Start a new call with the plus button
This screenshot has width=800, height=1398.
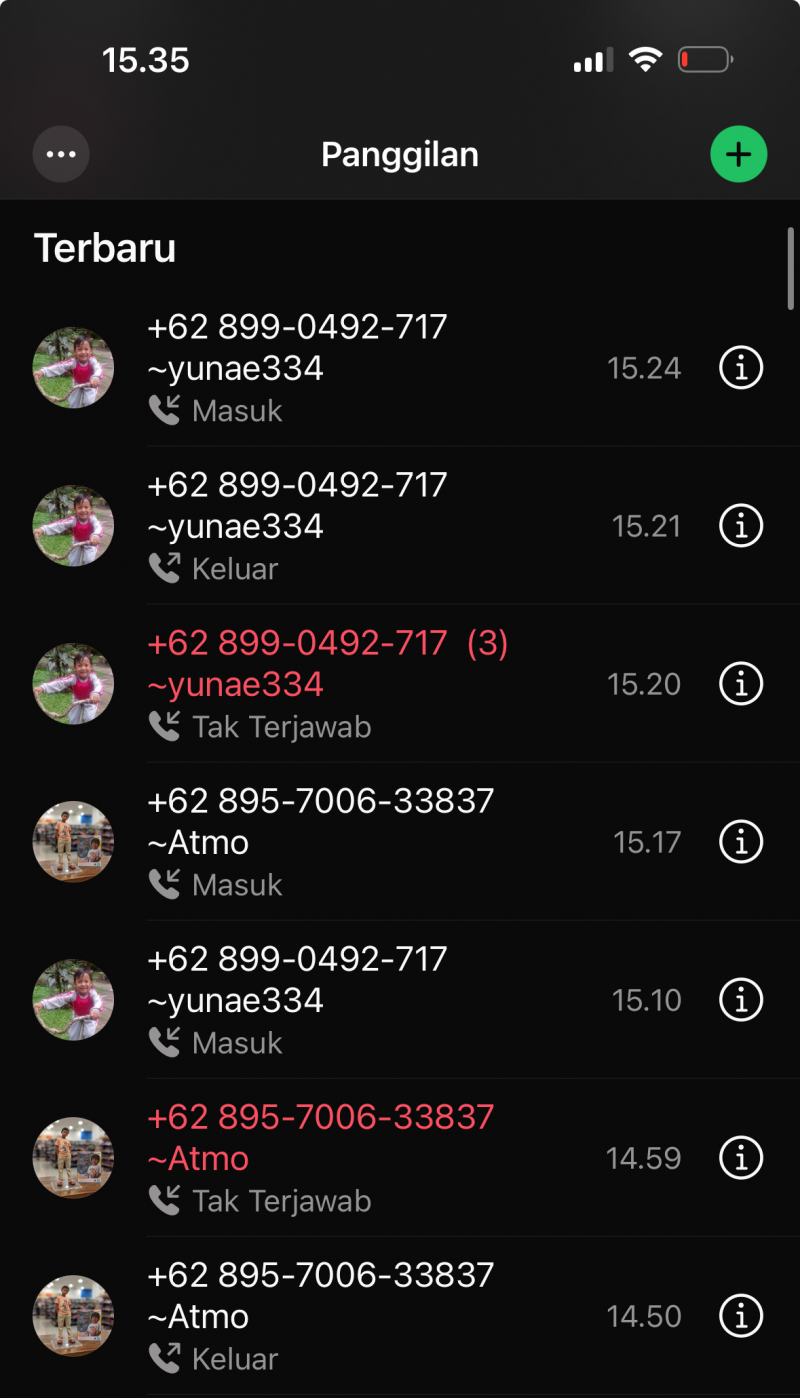point(738,154)
